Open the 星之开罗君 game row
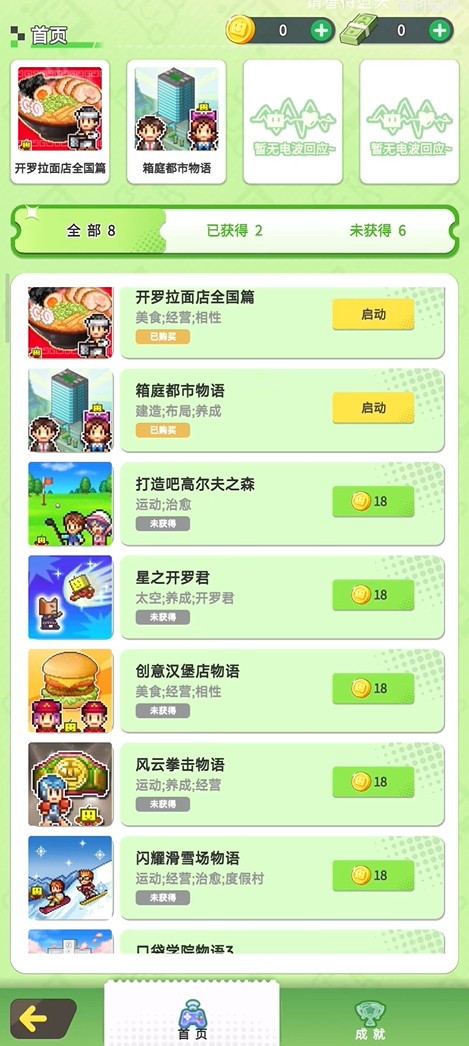469x1046 pixels. [x=236, y=597]
